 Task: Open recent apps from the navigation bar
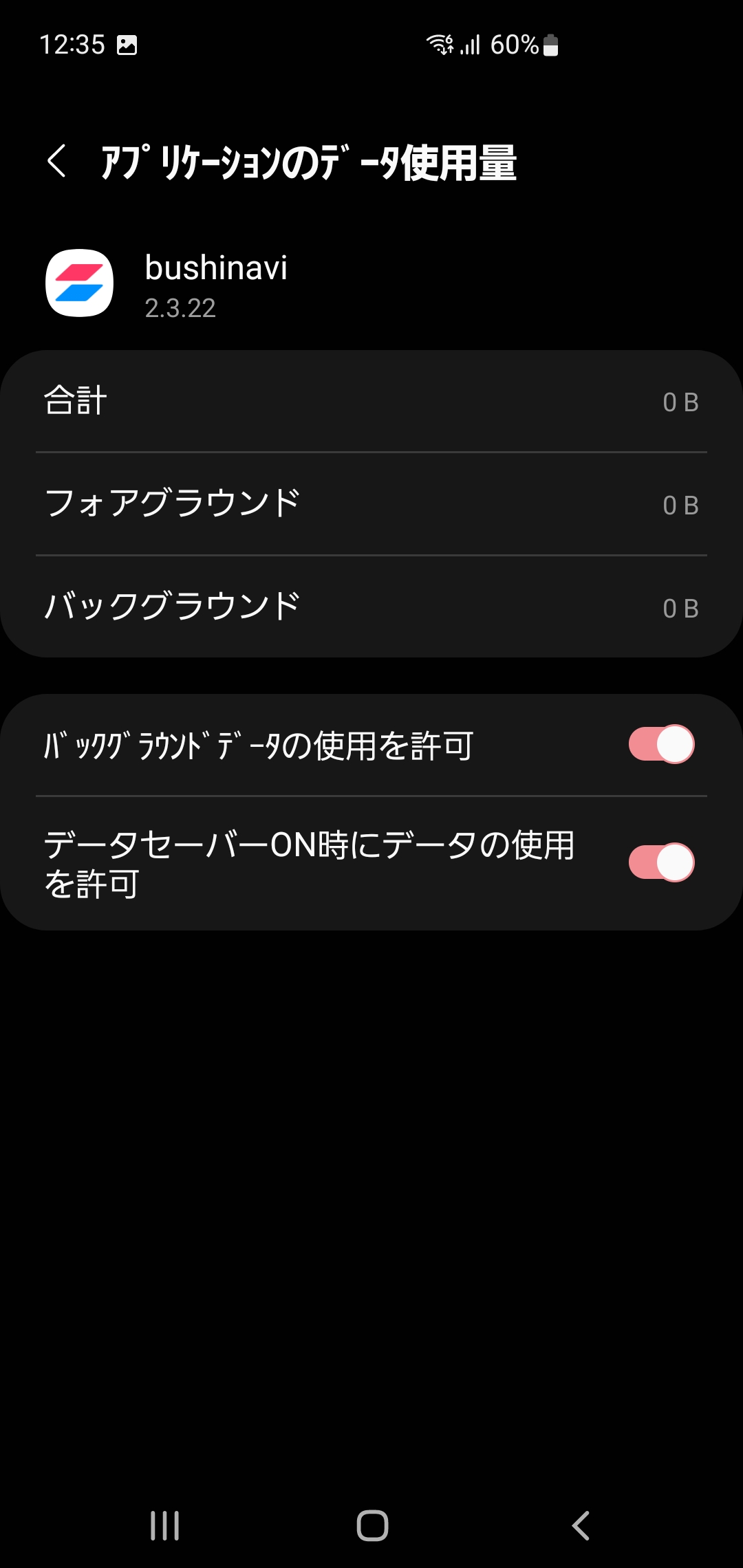click(x=165, y=1526)
